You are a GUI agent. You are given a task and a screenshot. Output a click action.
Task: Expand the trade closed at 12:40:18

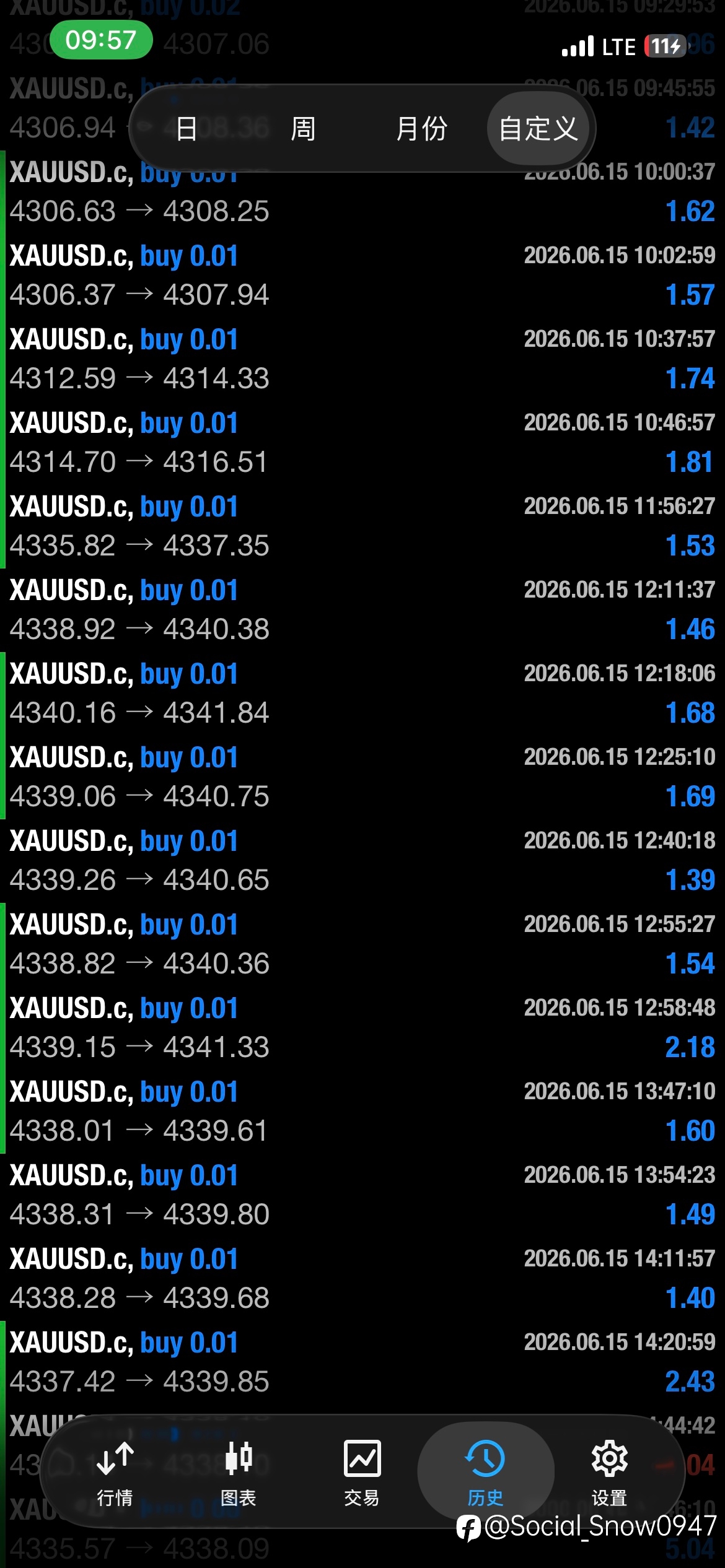coord(362,861)
